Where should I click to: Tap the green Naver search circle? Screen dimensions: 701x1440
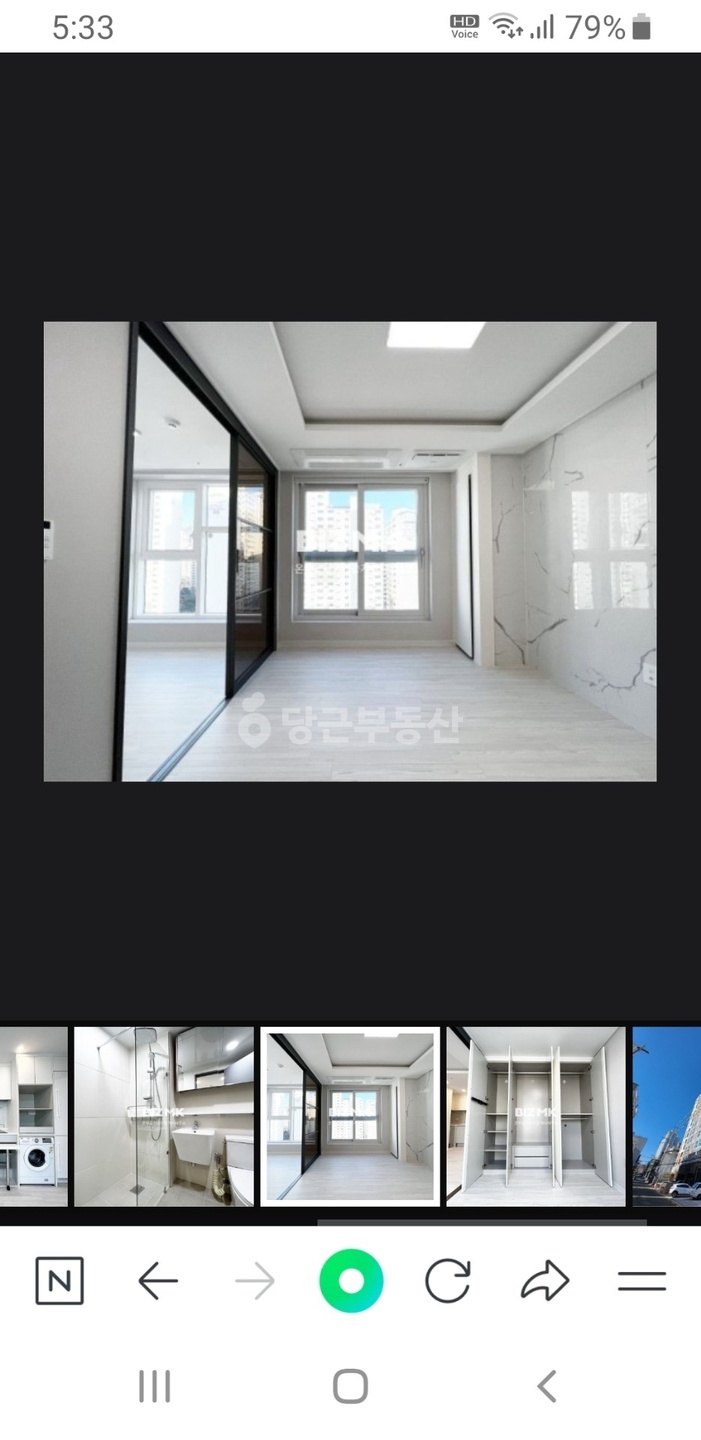351,1281
